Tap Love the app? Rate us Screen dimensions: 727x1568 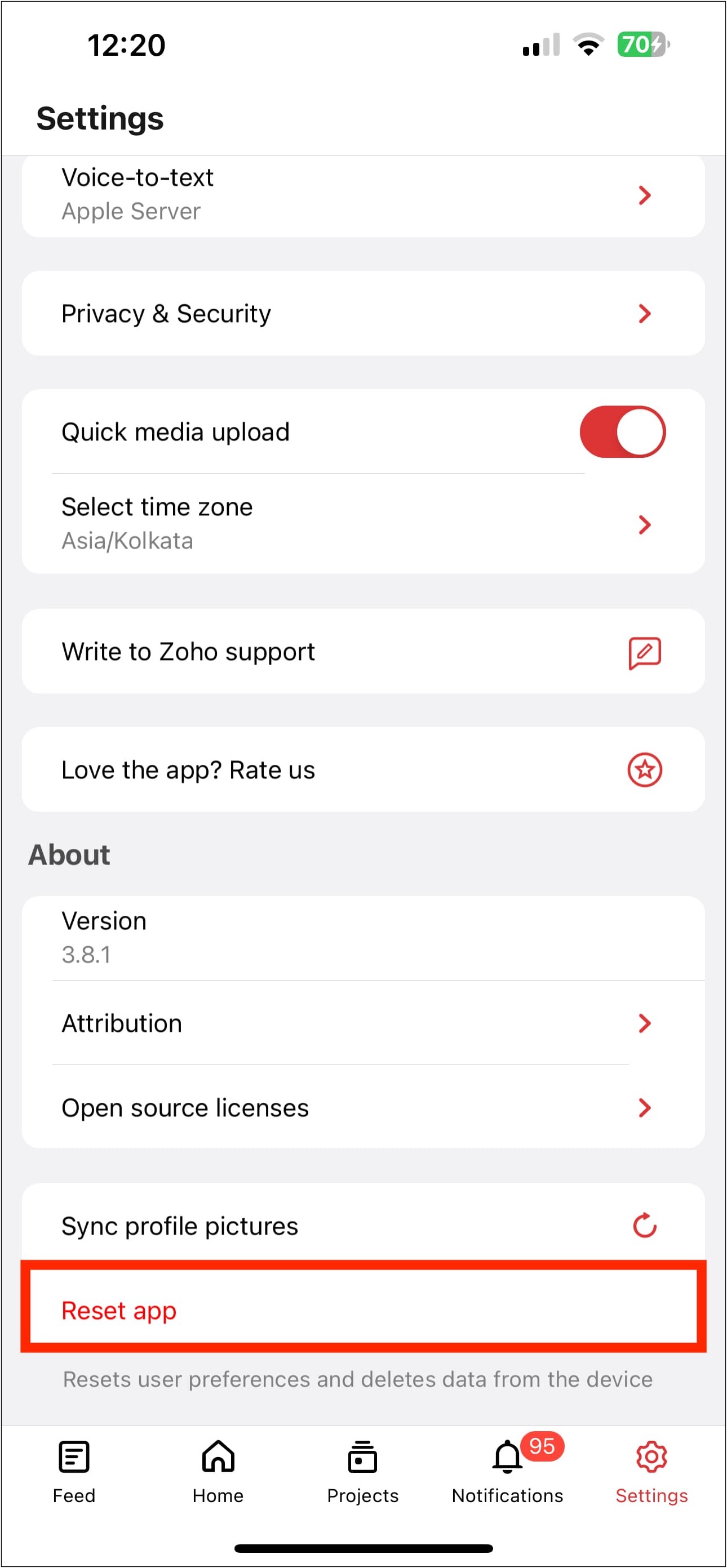[363, 769]
